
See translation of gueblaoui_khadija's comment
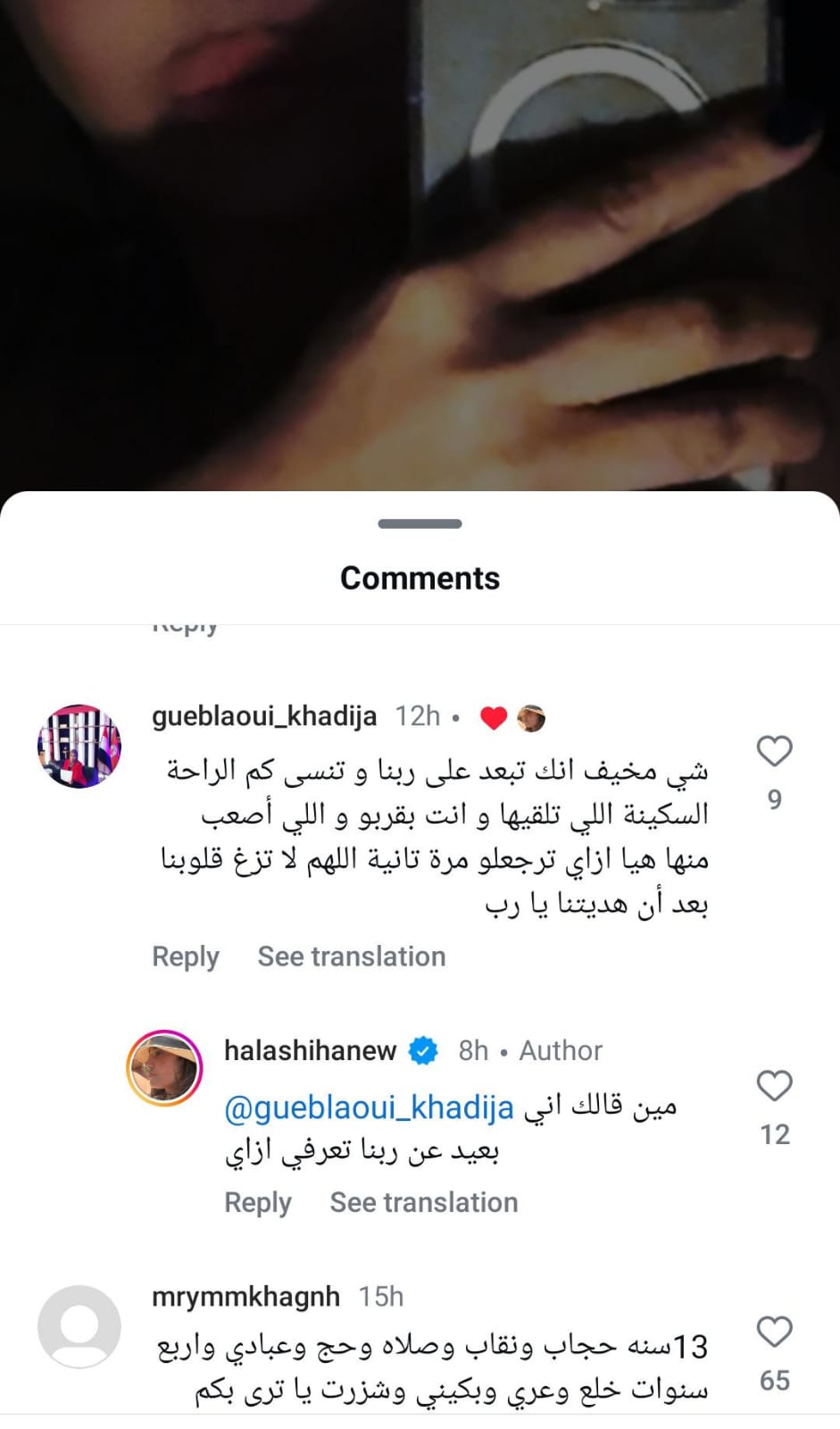[x=351, y=957]
